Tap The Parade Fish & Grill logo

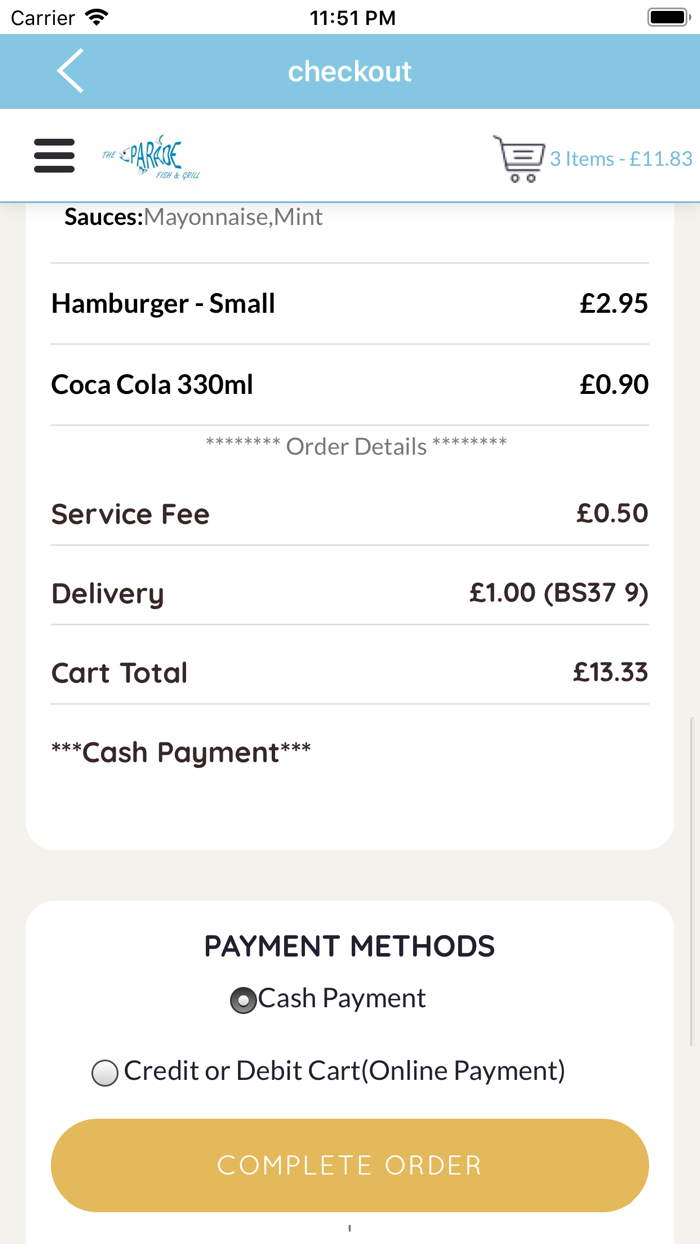pyautogui.click(x=152, y=157)
